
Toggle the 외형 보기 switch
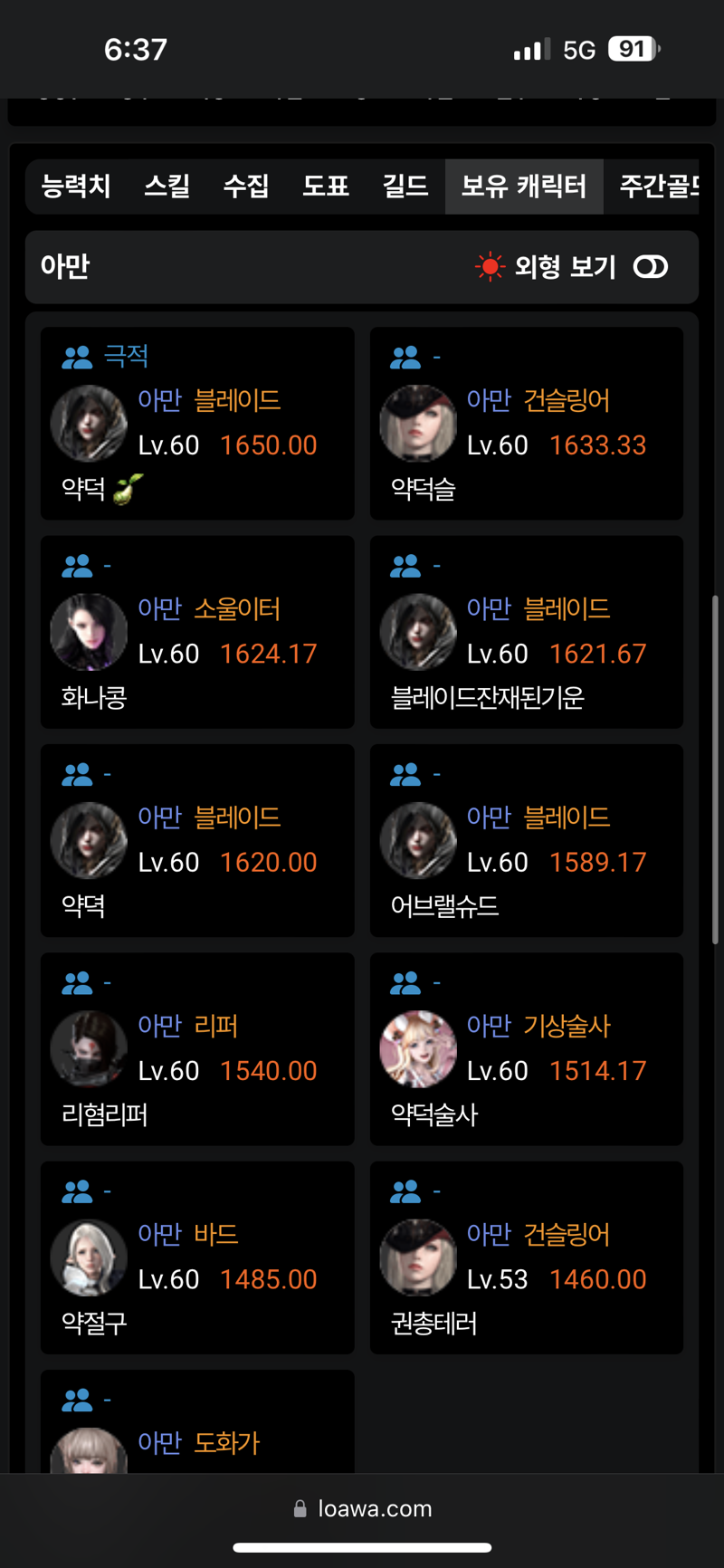[x=651, y=267]
